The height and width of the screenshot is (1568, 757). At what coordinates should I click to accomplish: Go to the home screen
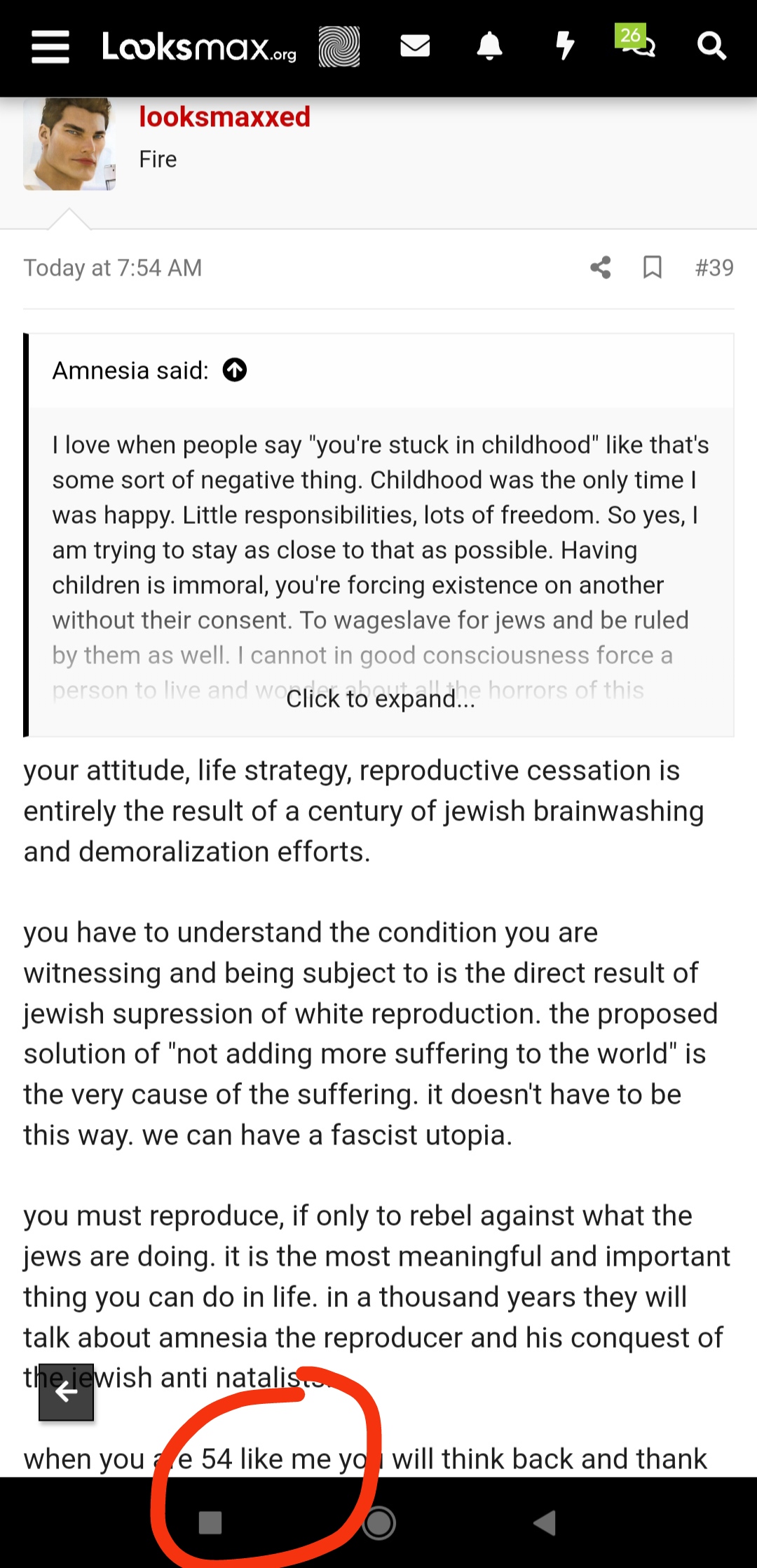point(379,1522)
